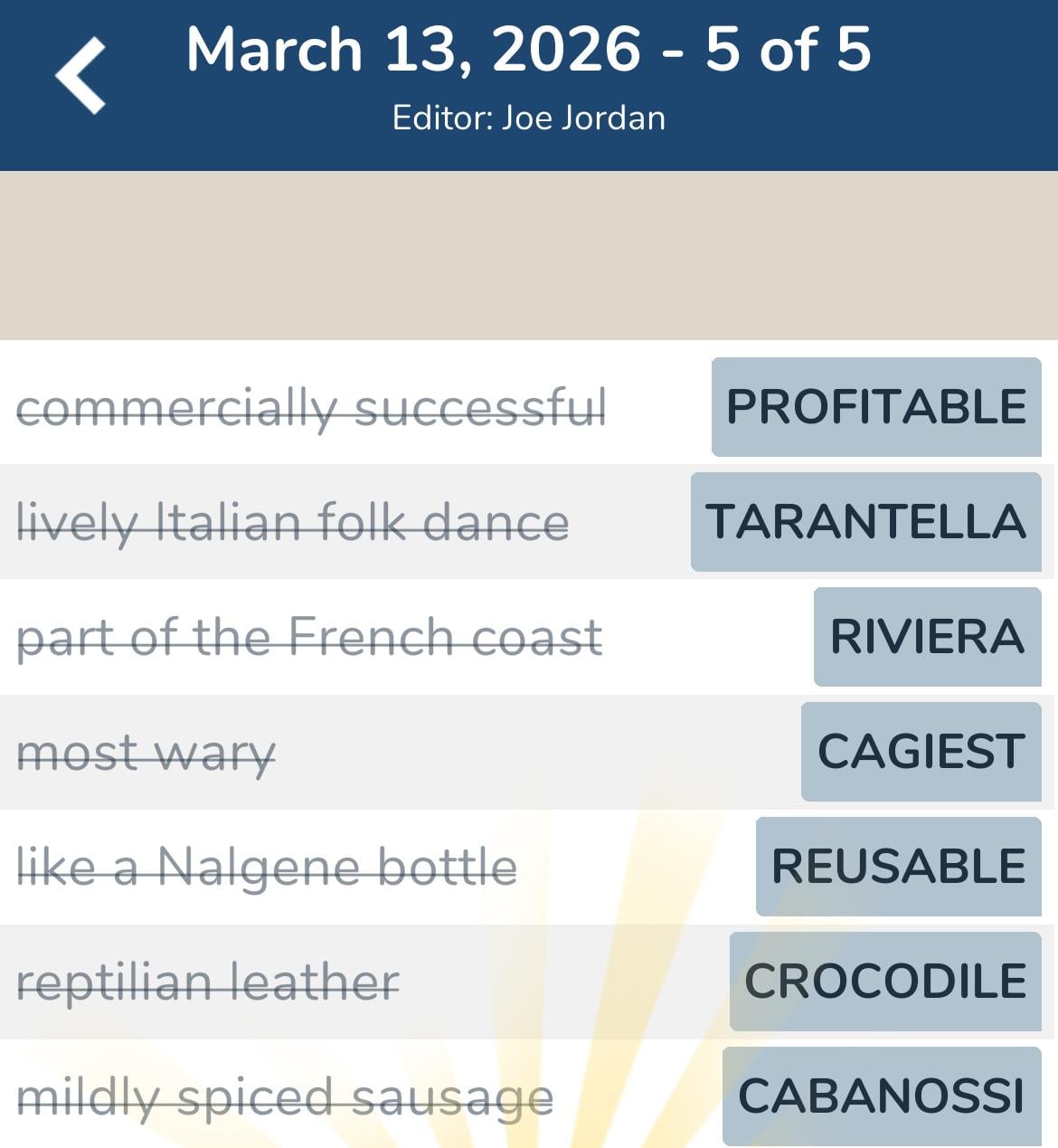1058x1148 pixels.
Task: Click the 'most wary' clue text
Action: 145,752
